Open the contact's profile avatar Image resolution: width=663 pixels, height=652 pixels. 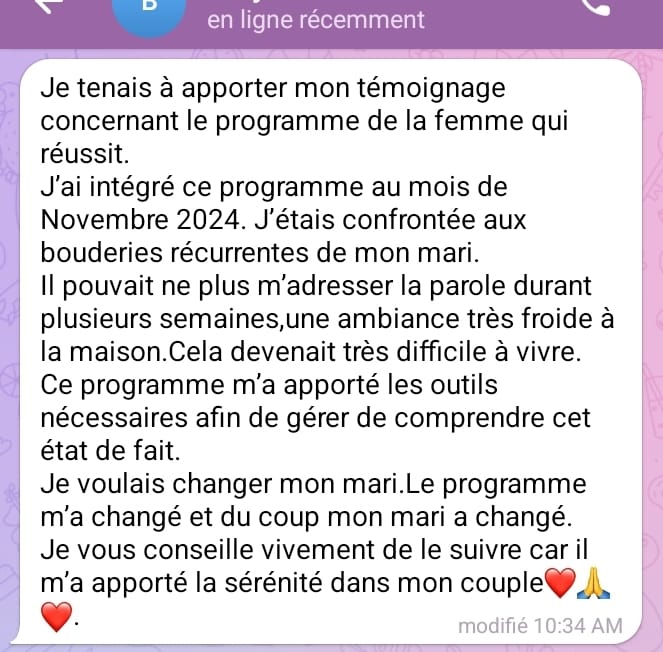pyautogui.click(x=150, y=10)
